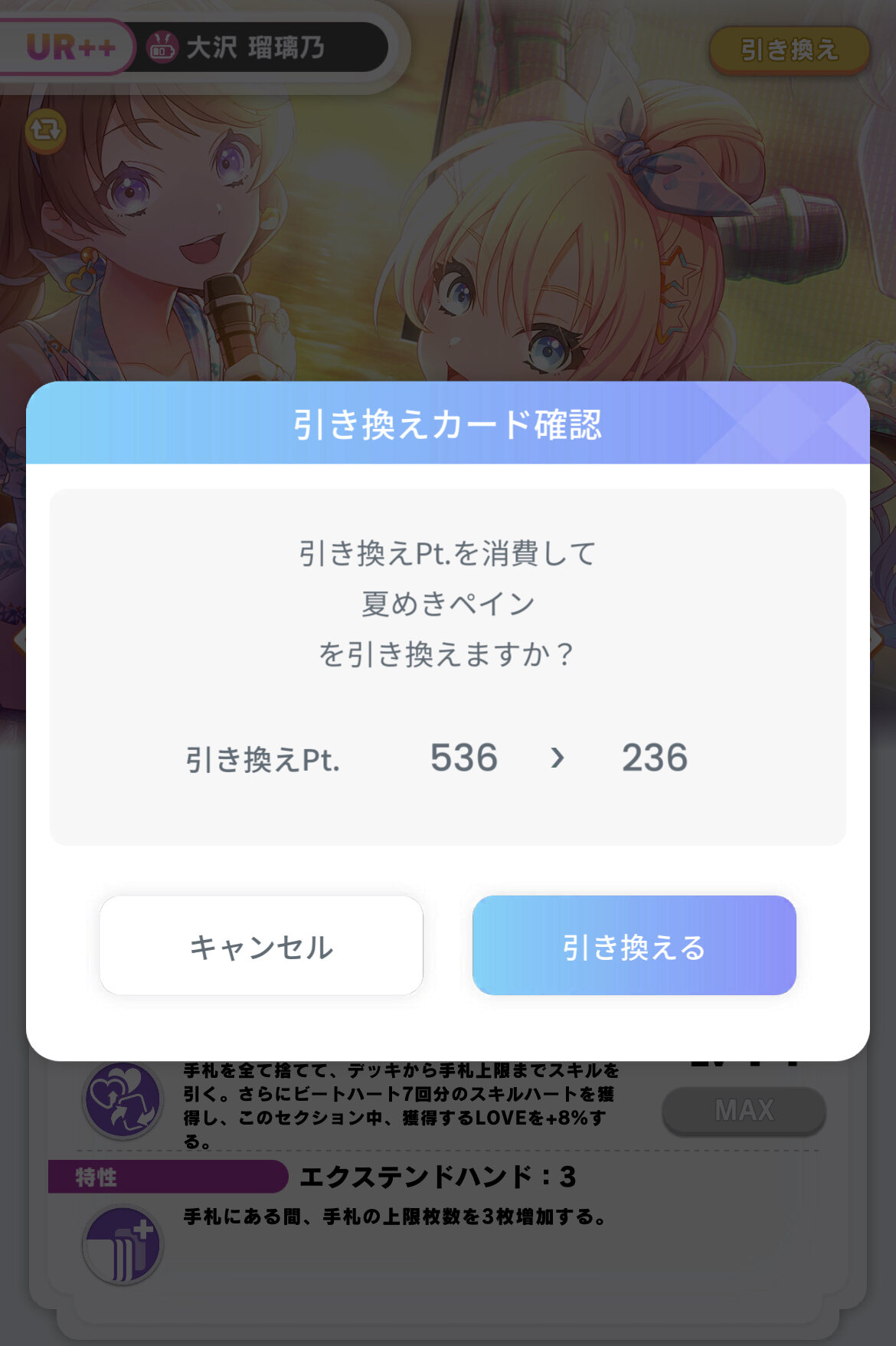Confirm exchange with 引き換える button
Viewport: 896px width, 1346px height.
(x=634, y=946)
